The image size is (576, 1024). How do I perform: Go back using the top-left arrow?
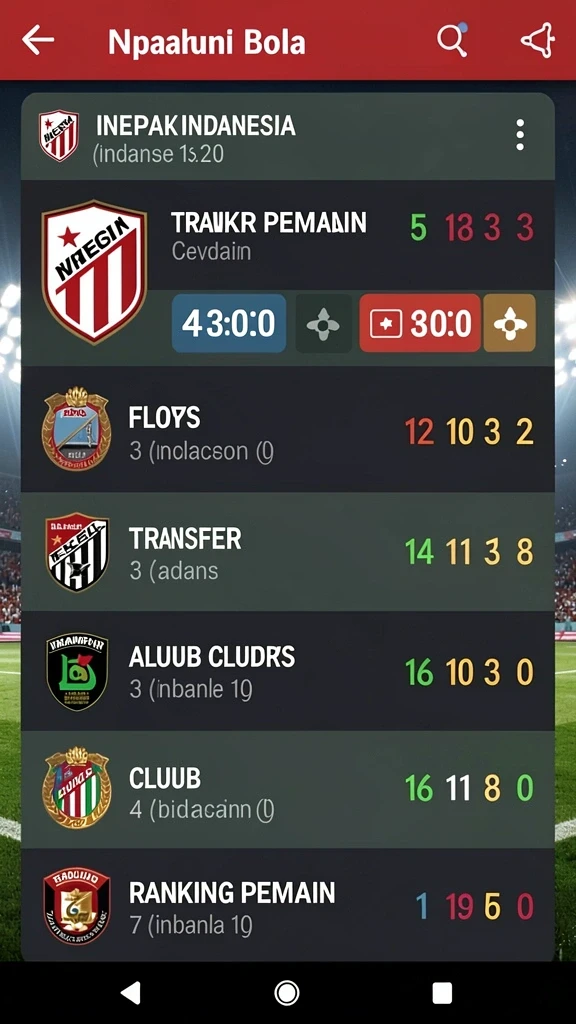(x=38, y=40)
